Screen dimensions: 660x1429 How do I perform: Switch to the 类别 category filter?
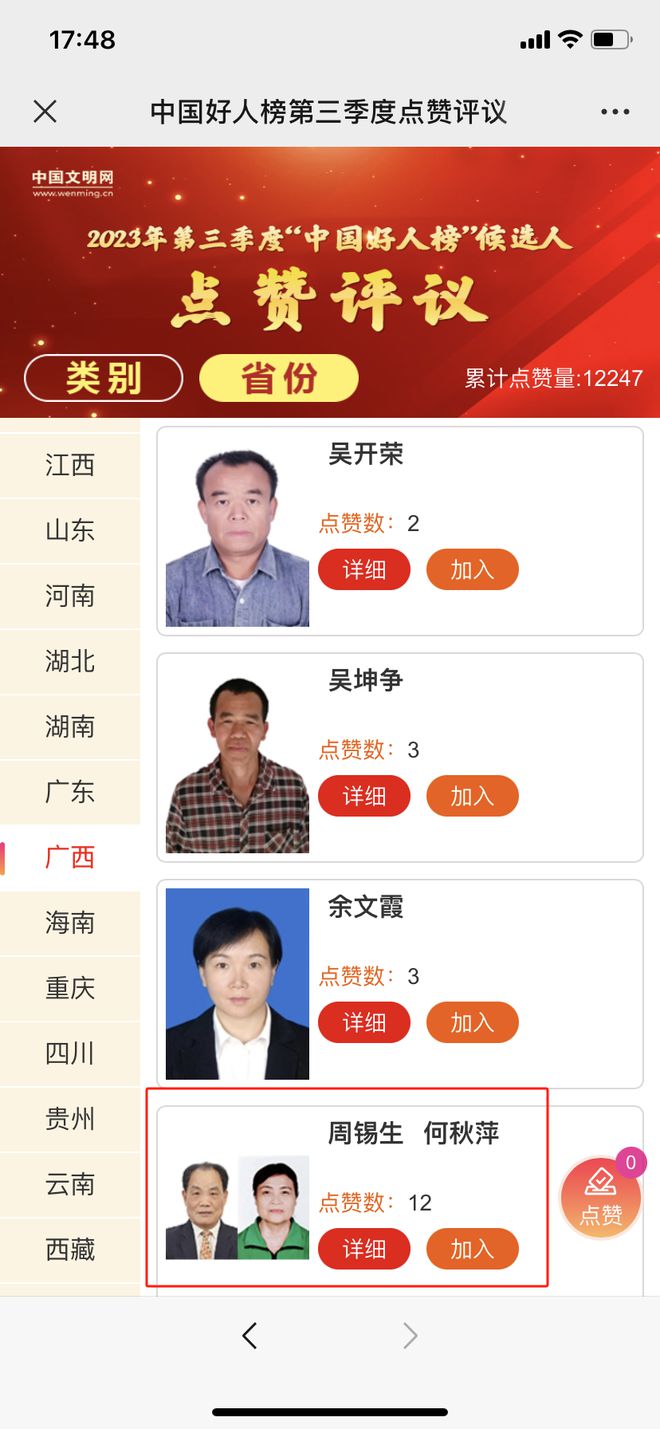pos(104,379)
